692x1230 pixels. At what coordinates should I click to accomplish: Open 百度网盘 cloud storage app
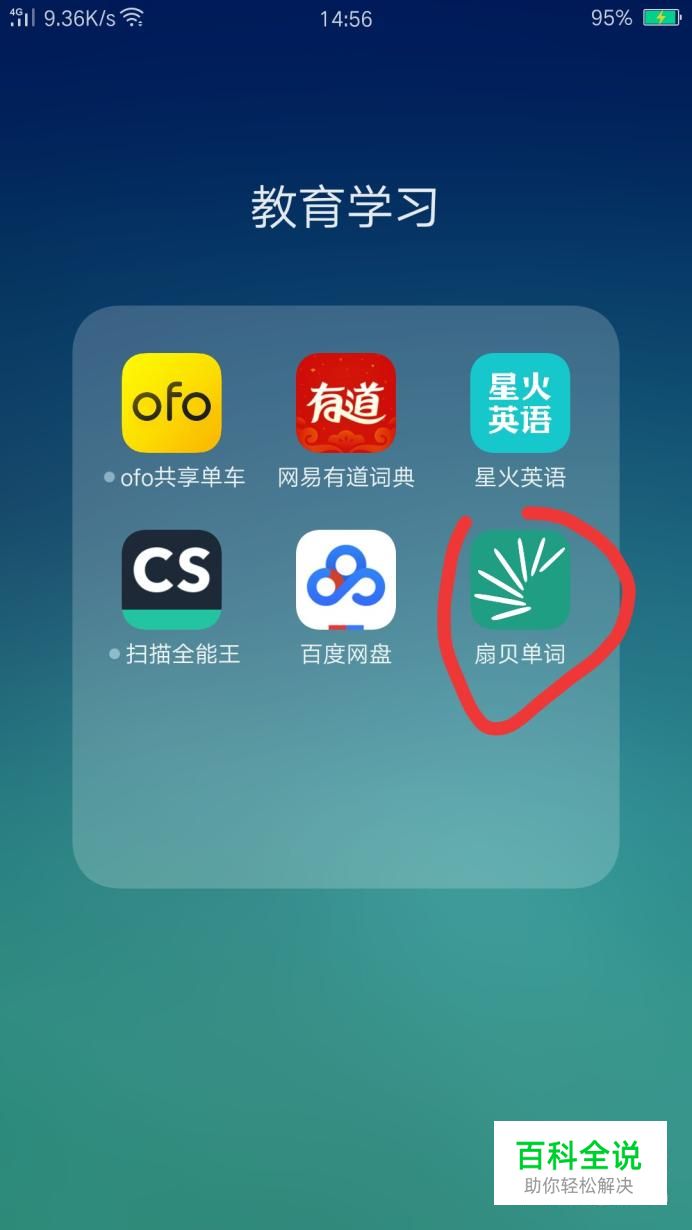pos(346,580)
